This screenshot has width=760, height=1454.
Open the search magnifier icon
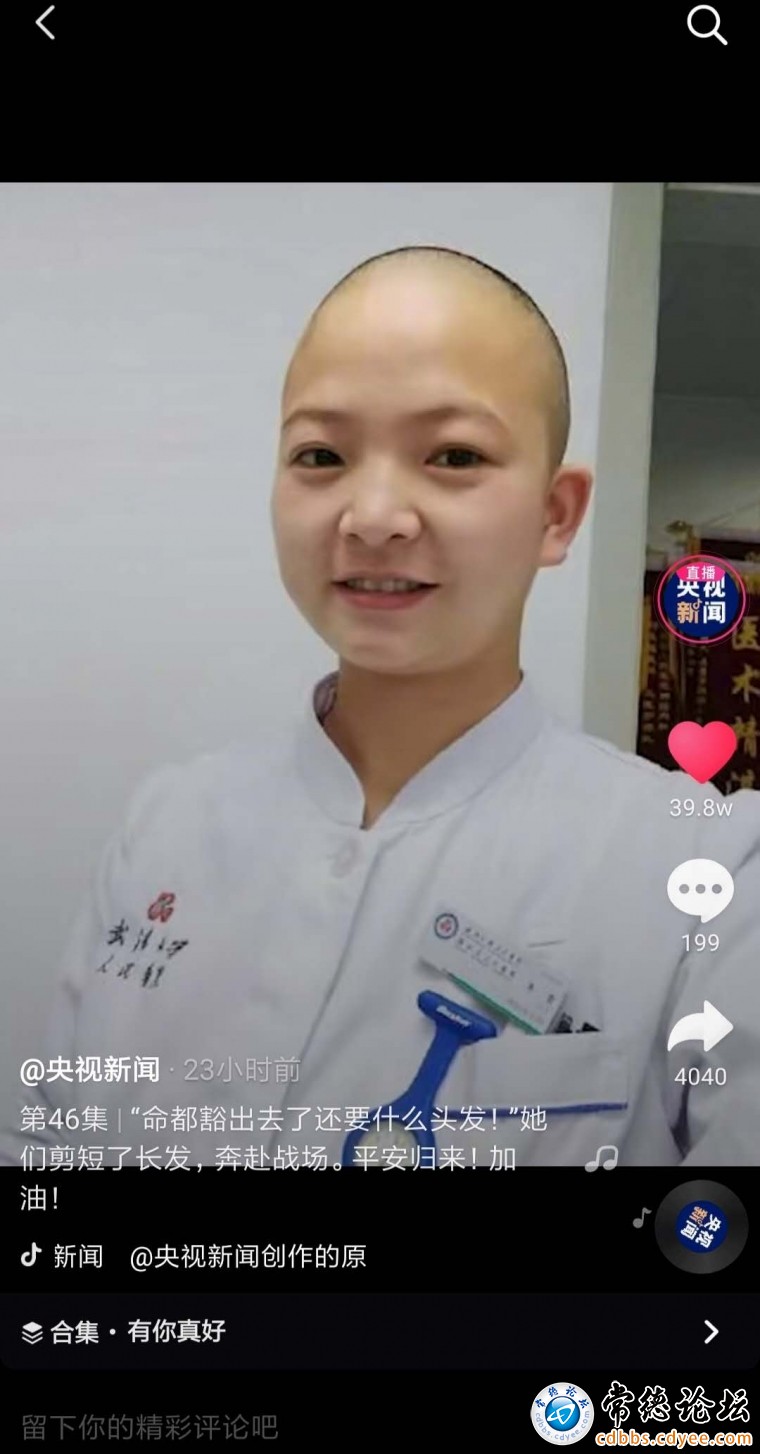(x=707, y=25)
